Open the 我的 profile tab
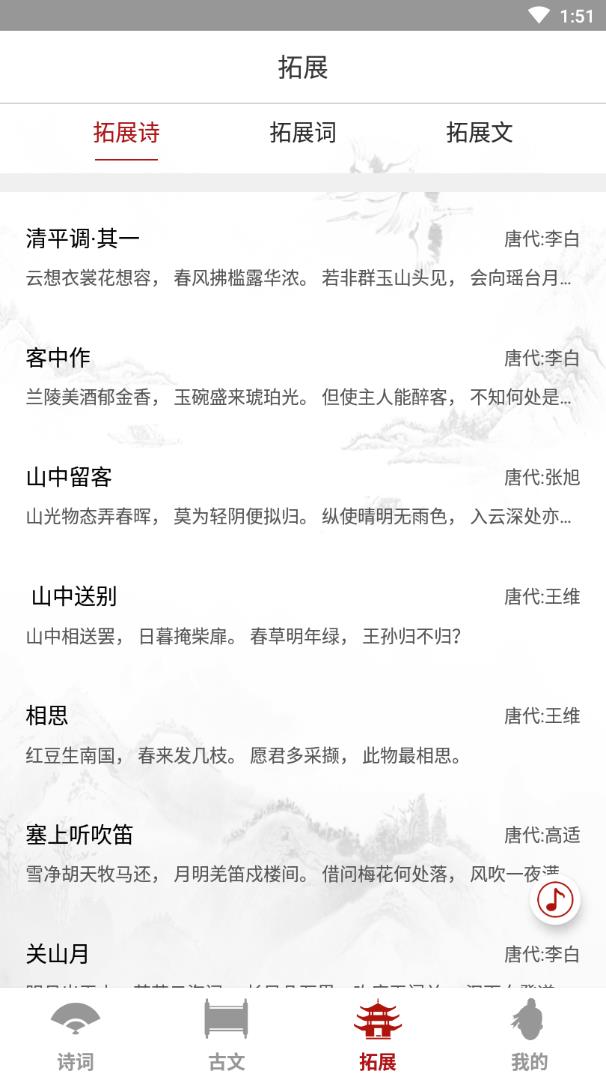The width and height of the screenshot is (606, 1080). pos(529,1035)
